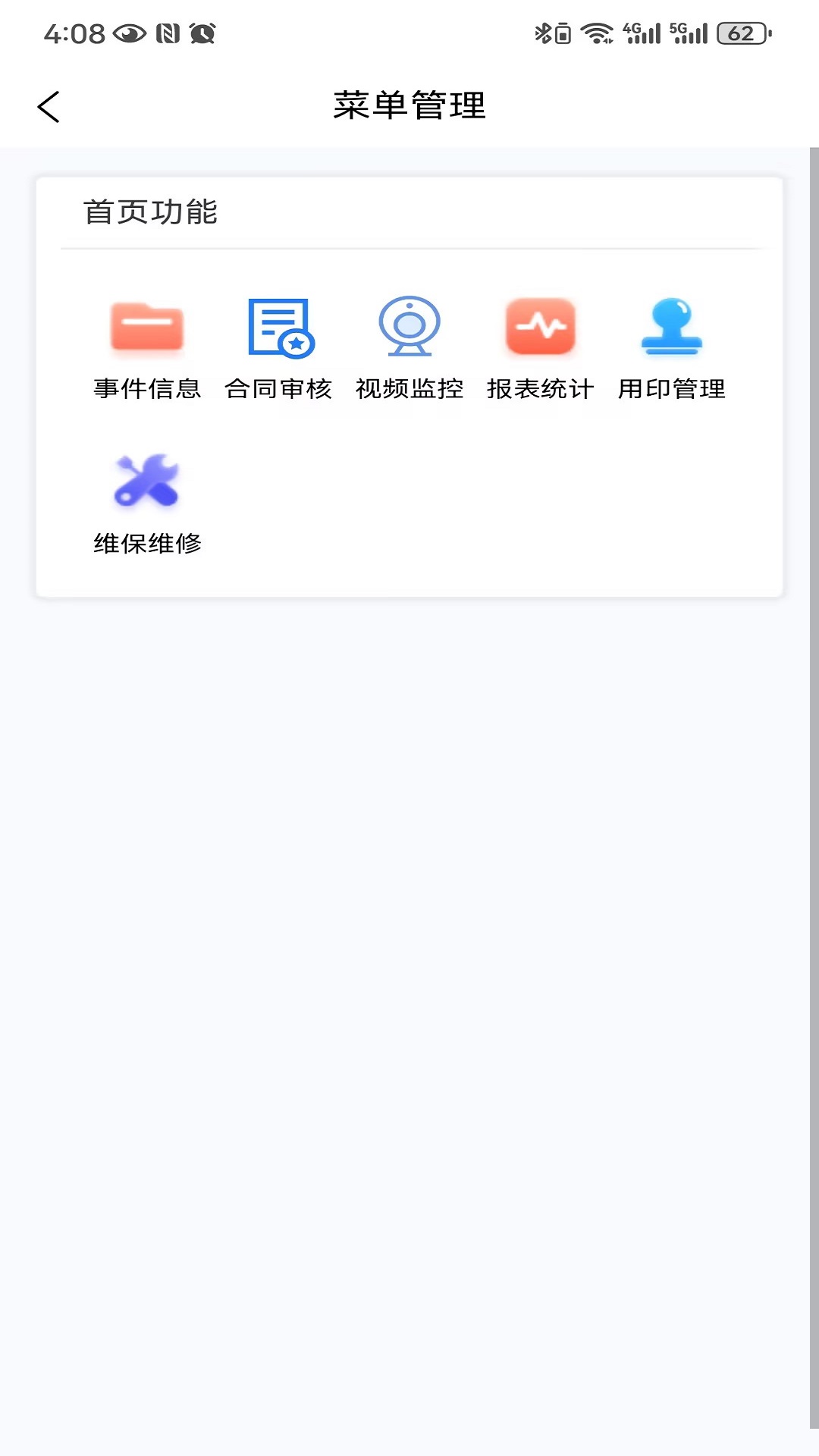This screenshot has height=1456, width=819.
Task: Select the 首页功能 section header
Action: pos(152,213)
